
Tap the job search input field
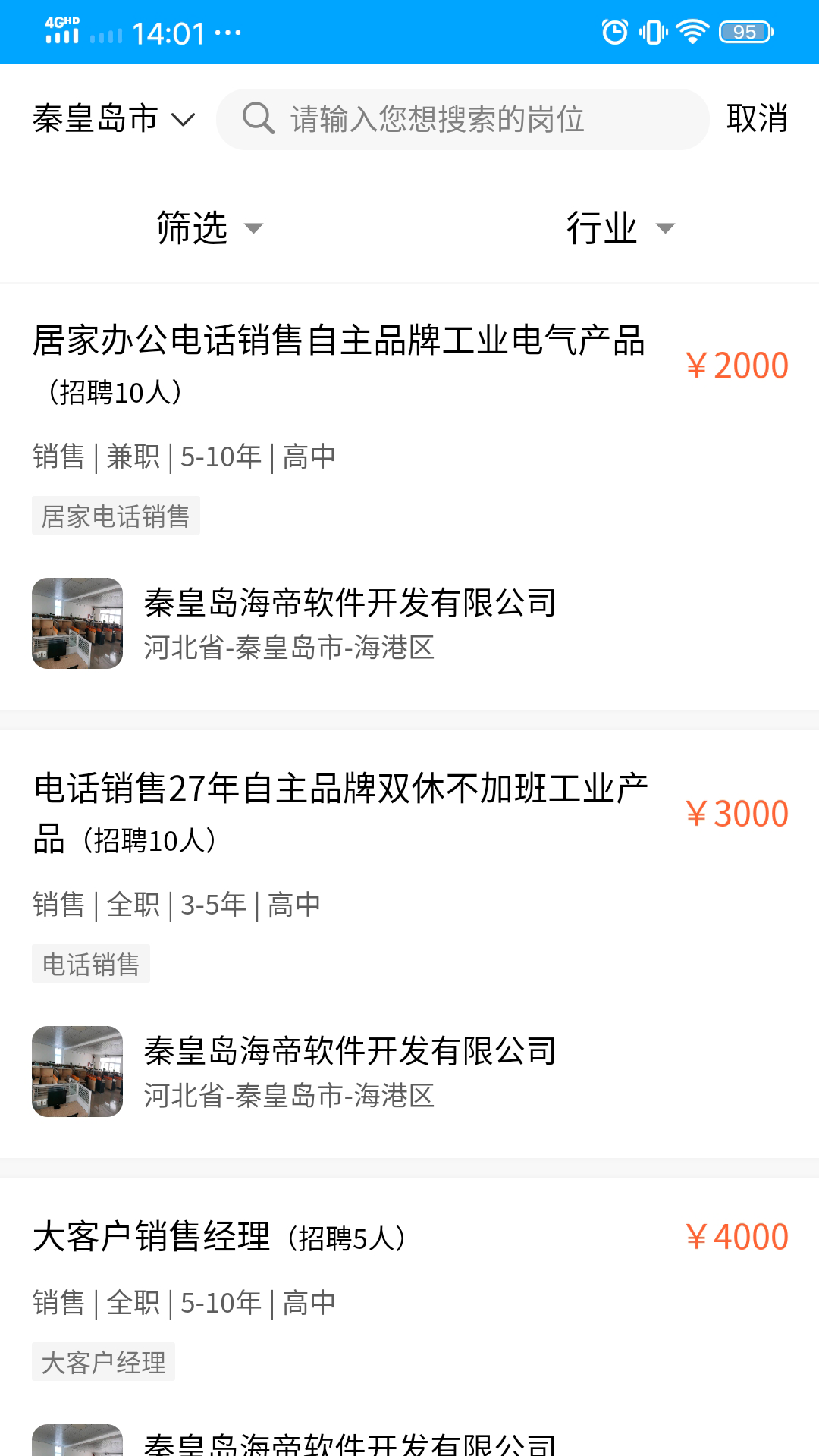463,119
